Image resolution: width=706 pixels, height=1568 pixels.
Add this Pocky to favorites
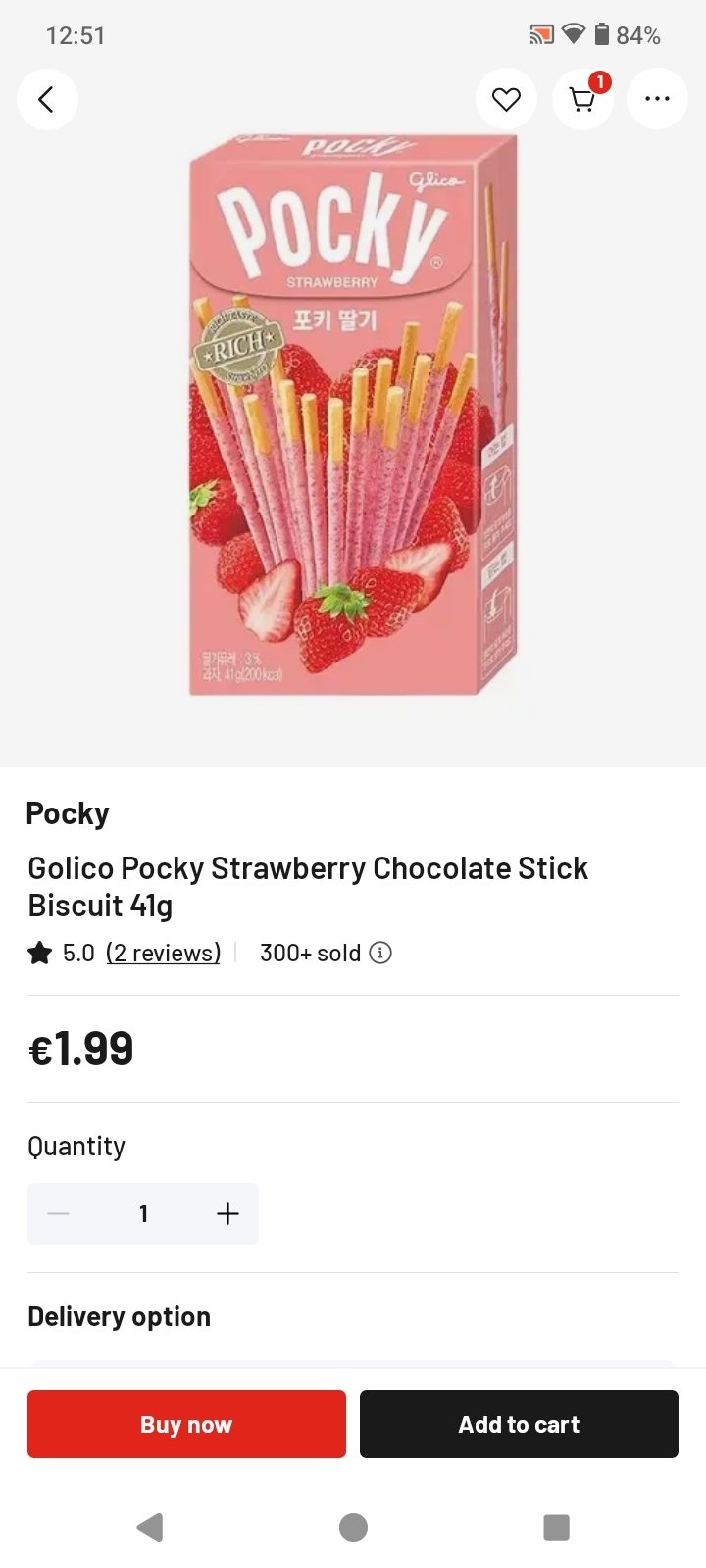tap(506, 99)
